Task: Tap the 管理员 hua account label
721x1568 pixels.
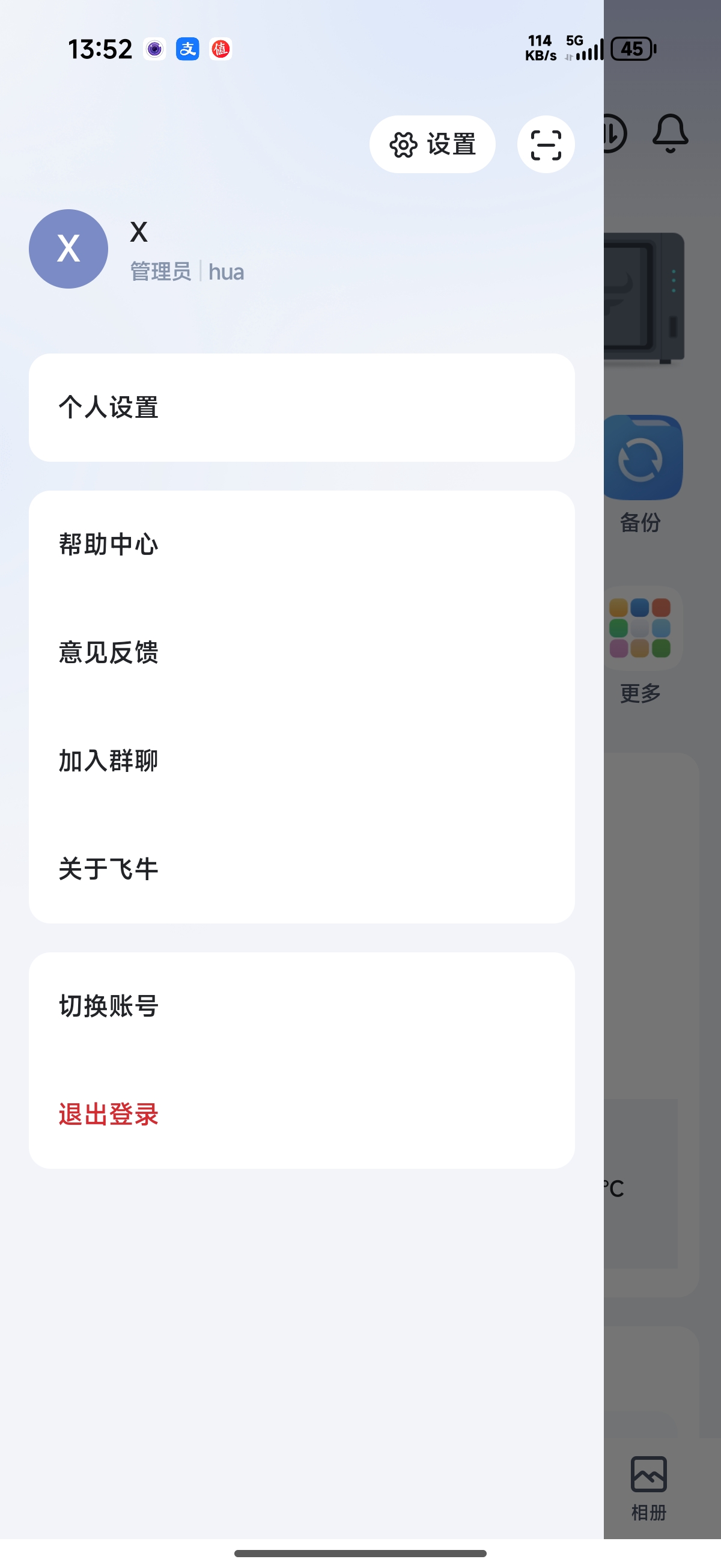Action: (186, 272)
